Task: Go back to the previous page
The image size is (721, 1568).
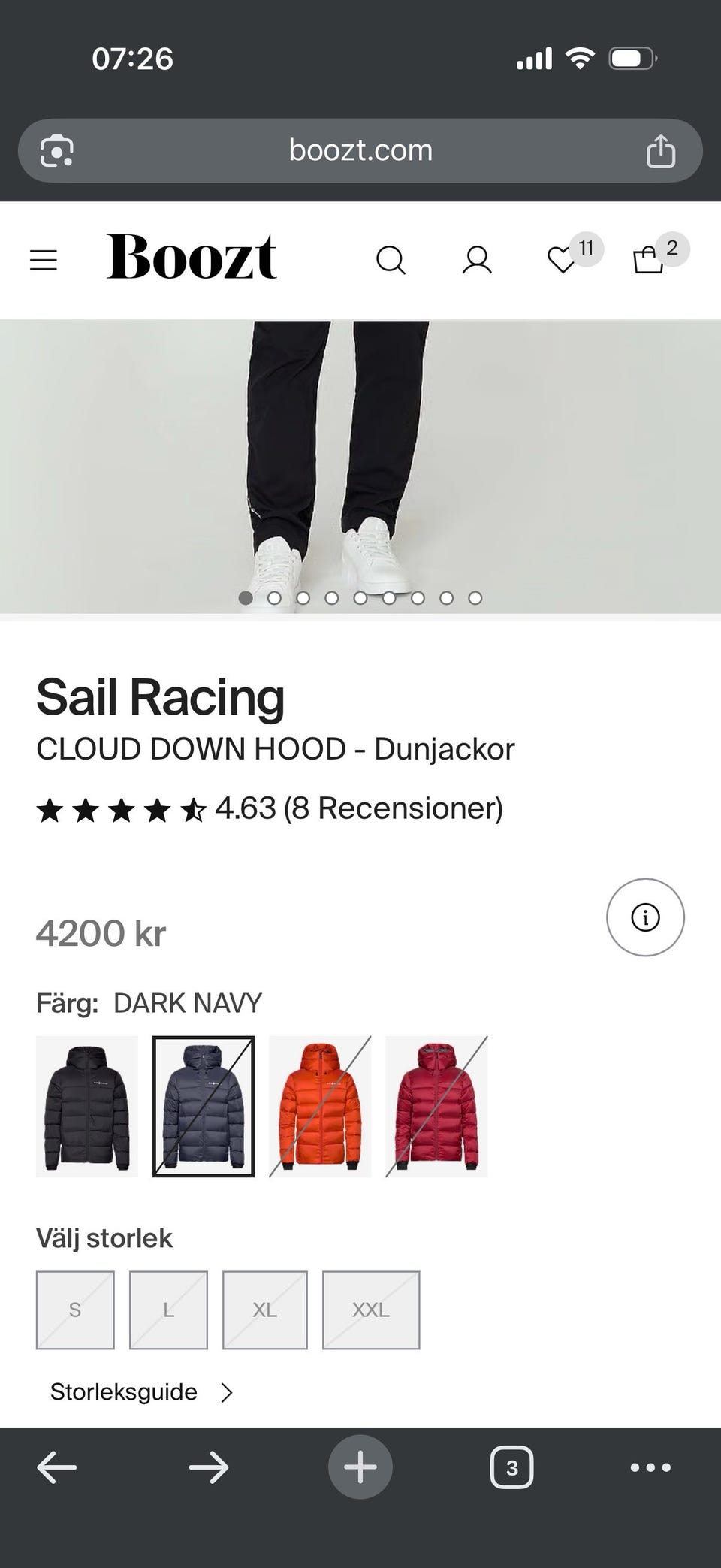Action: click(x=57, y=1467)
